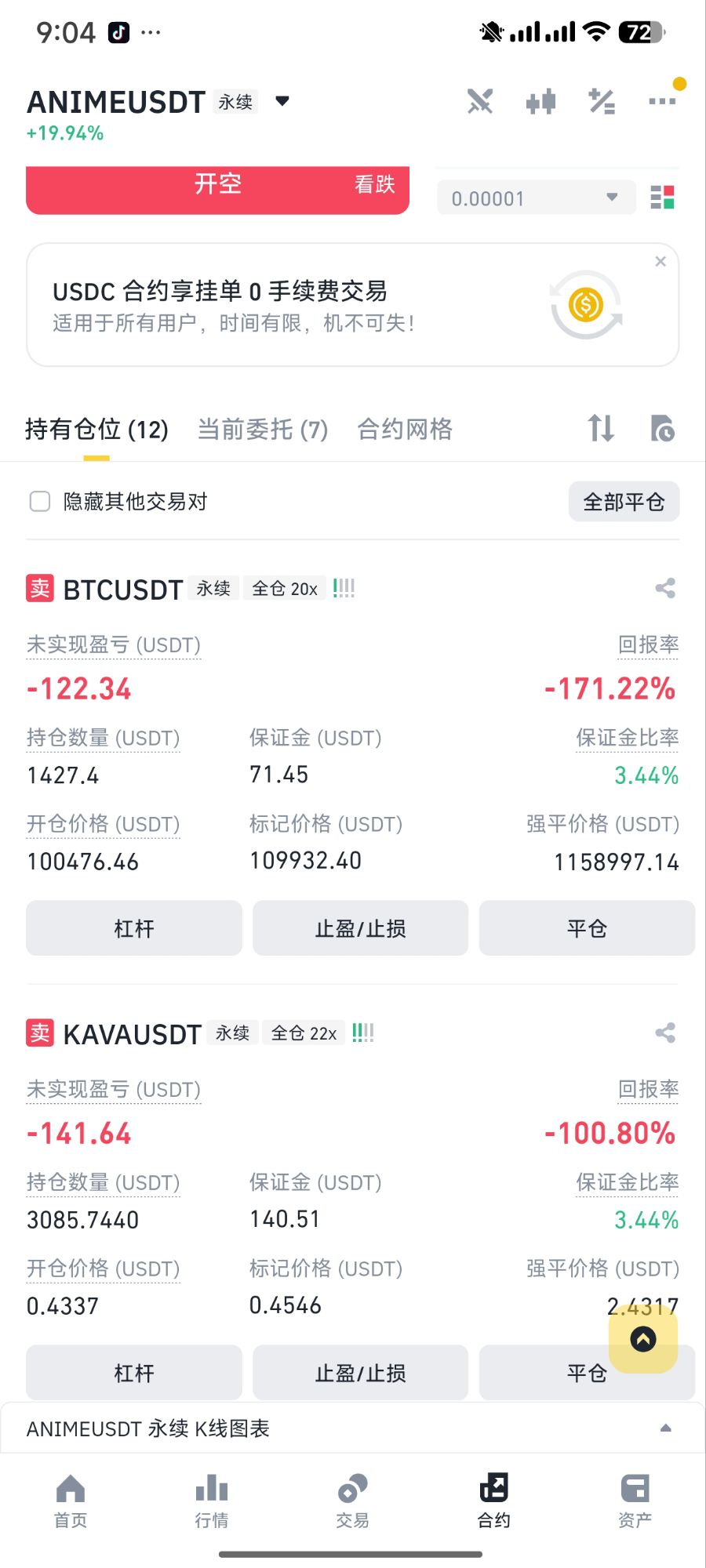
Task: Set 止盈/止损 for the KAVAUSDT position
Action: [x=360, y=1373]
